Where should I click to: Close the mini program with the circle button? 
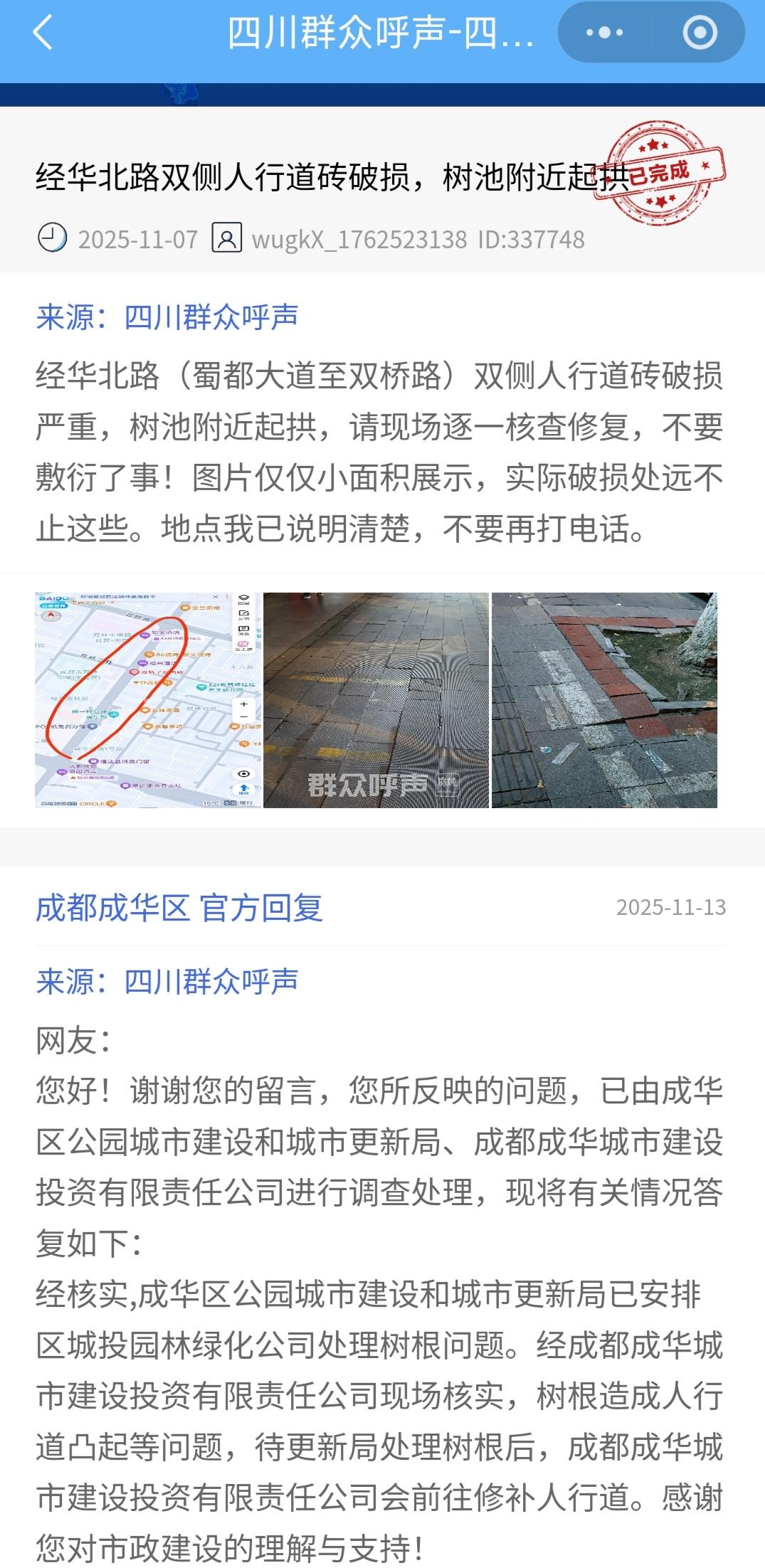pyautogui.click(x=699, y=33)
